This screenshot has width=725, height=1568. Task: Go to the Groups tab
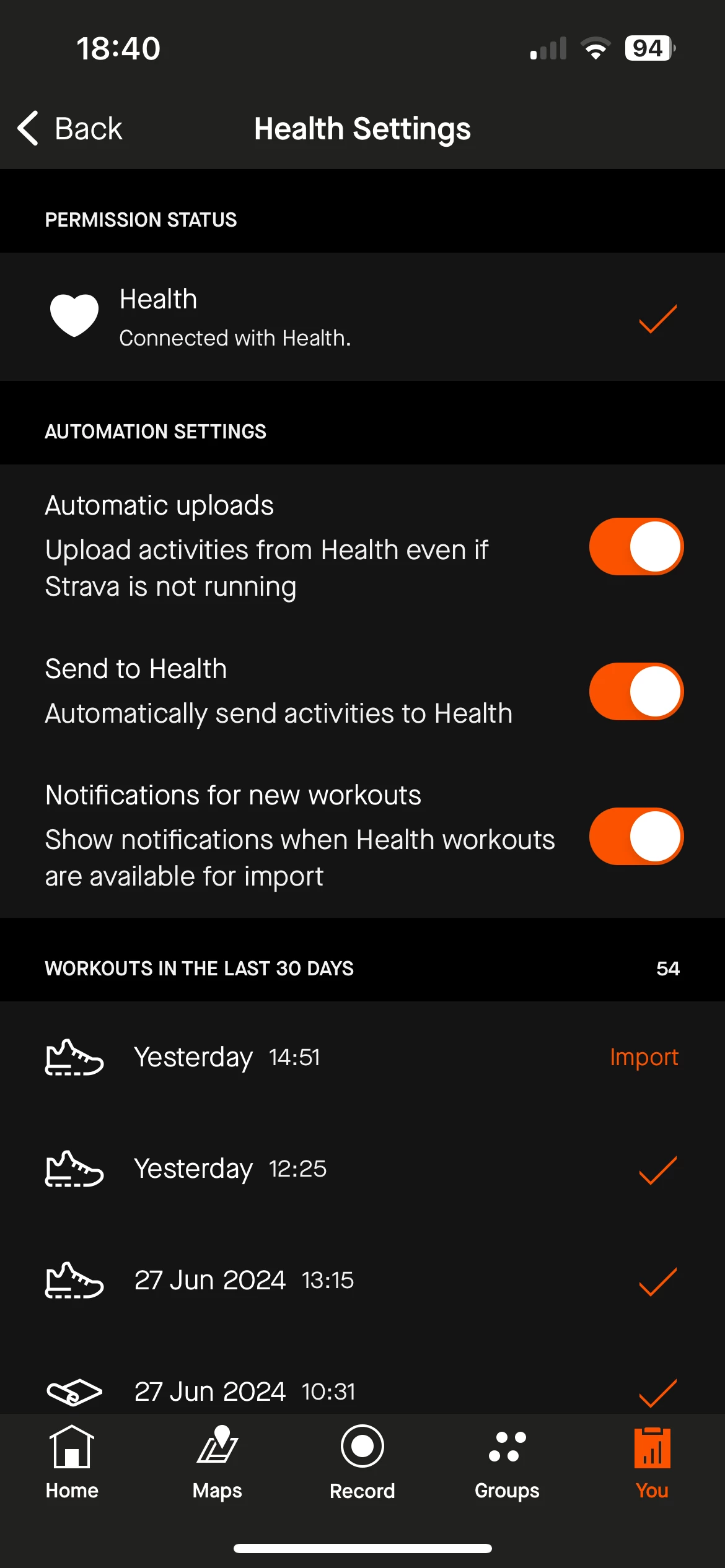pyautogui.click(x=507, y=1463)
